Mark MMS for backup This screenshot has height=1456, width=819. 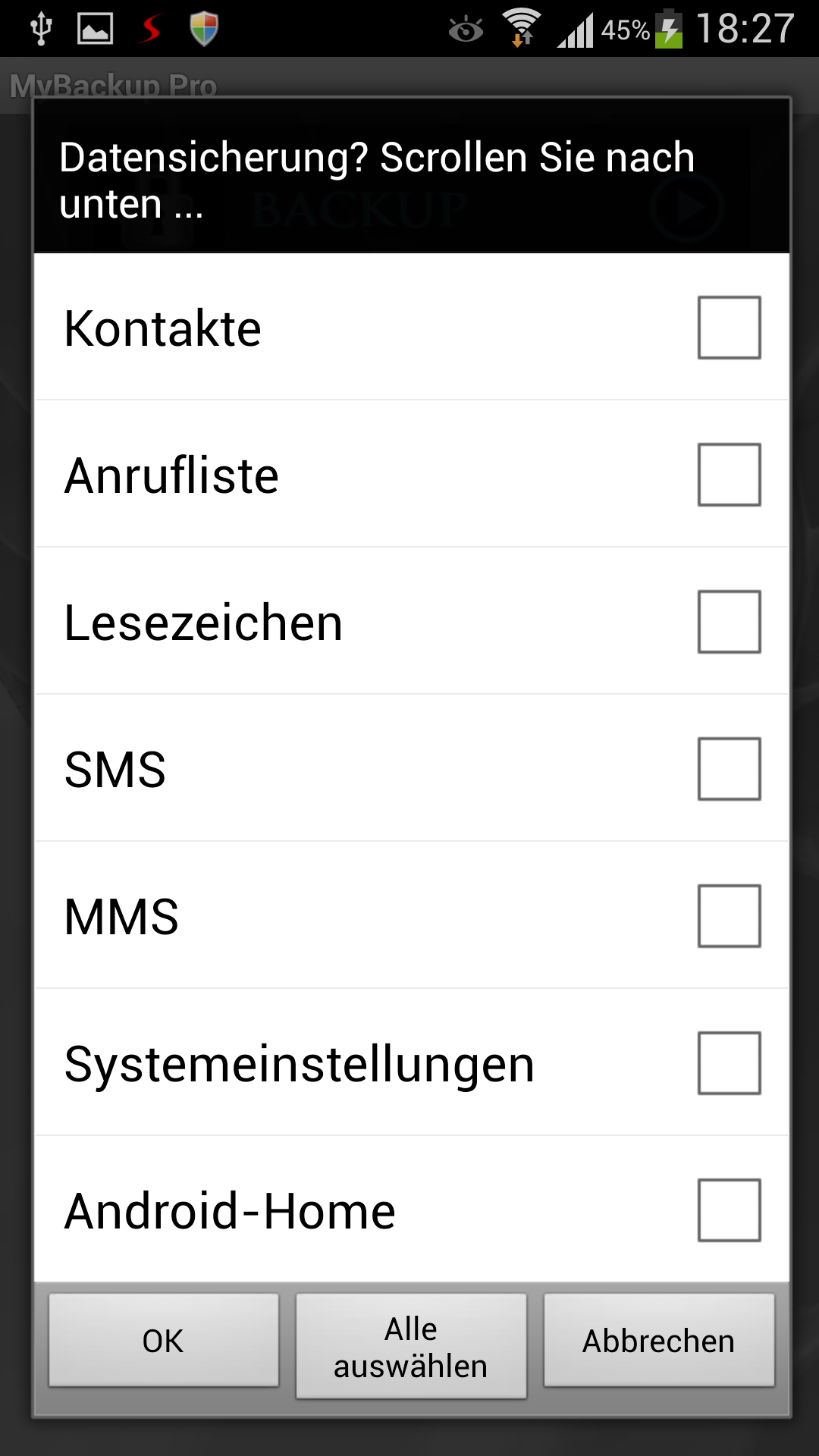[729, 916]
